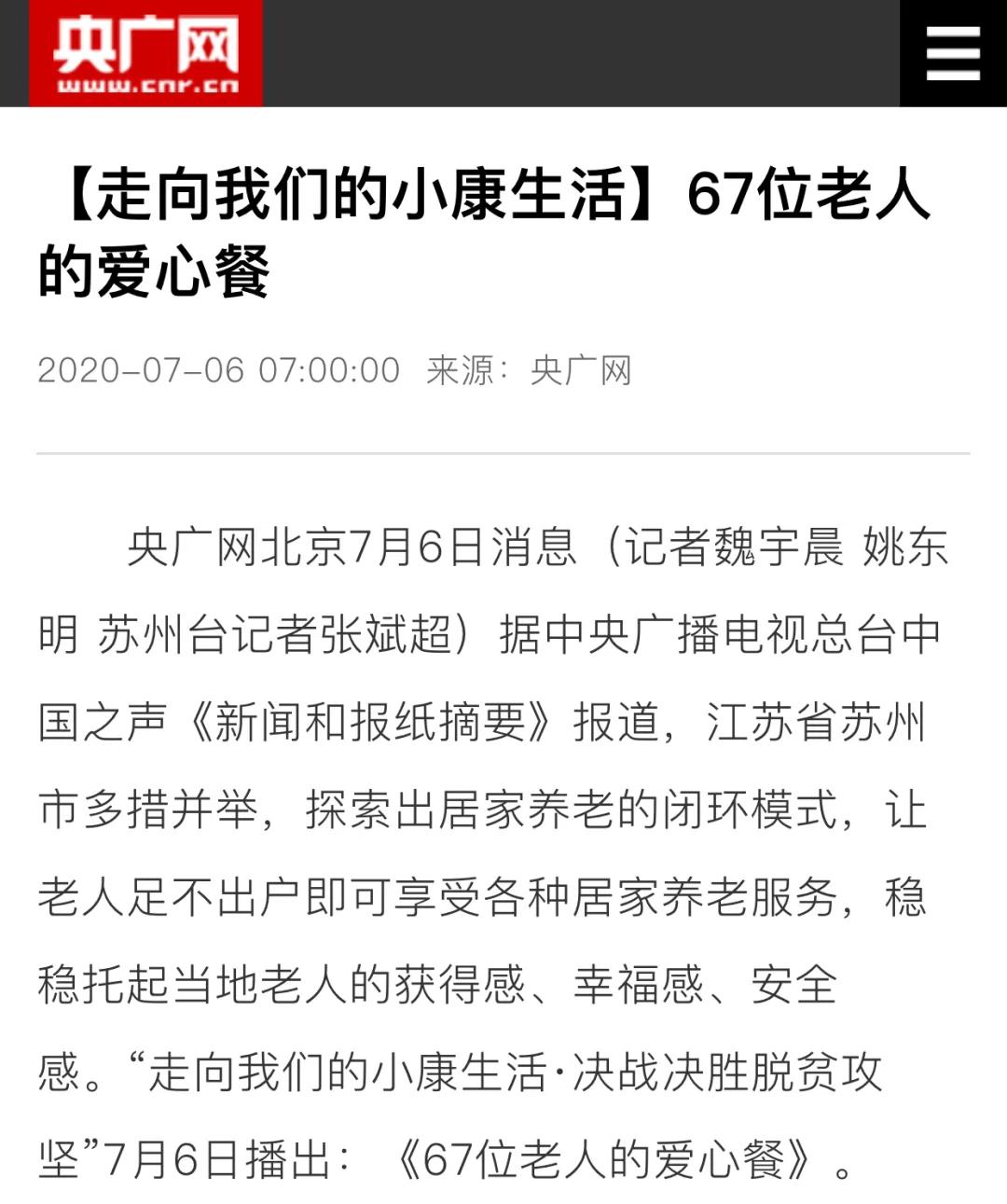
Task: Click the 来源：央广网 source link
Action: (x=531, y=370)
